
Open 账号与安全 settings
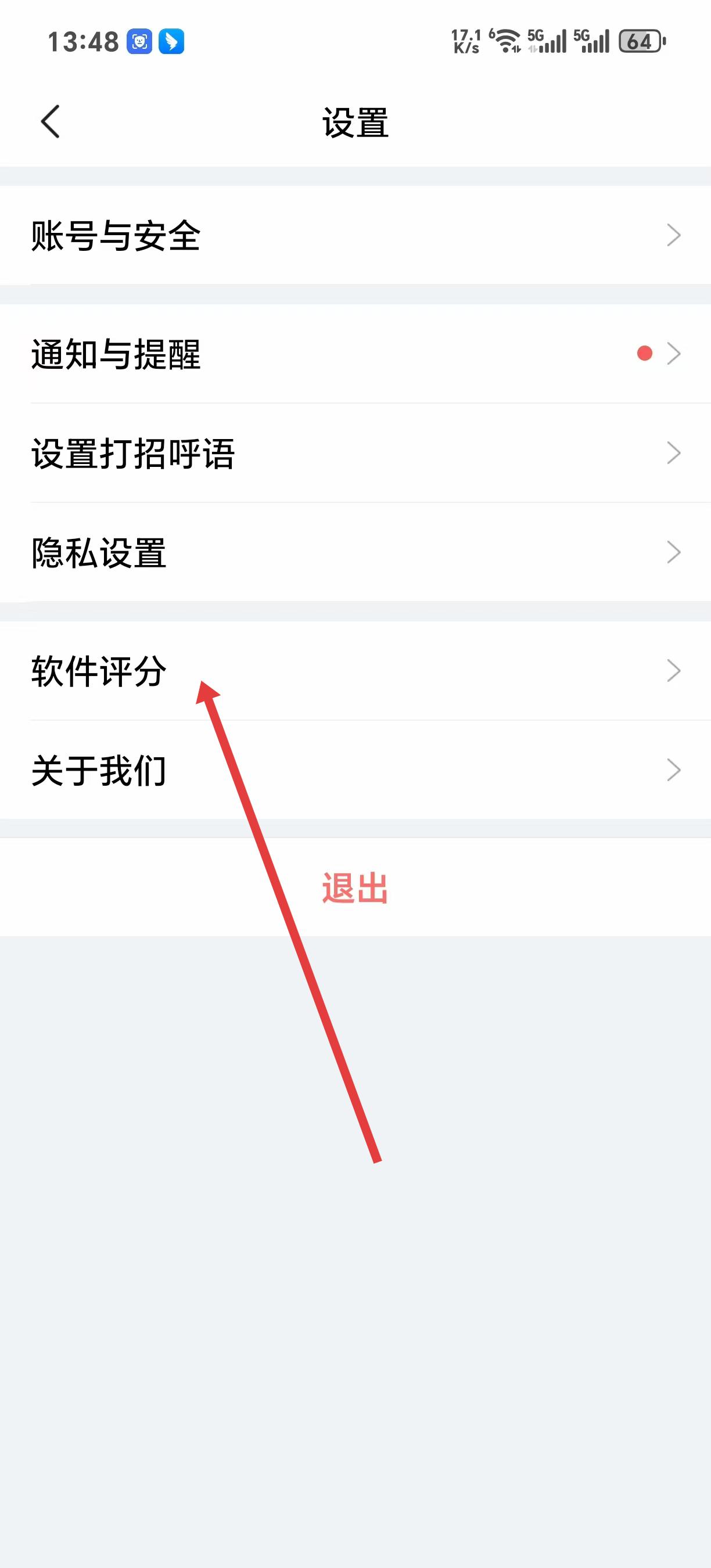tap(355, 235)
